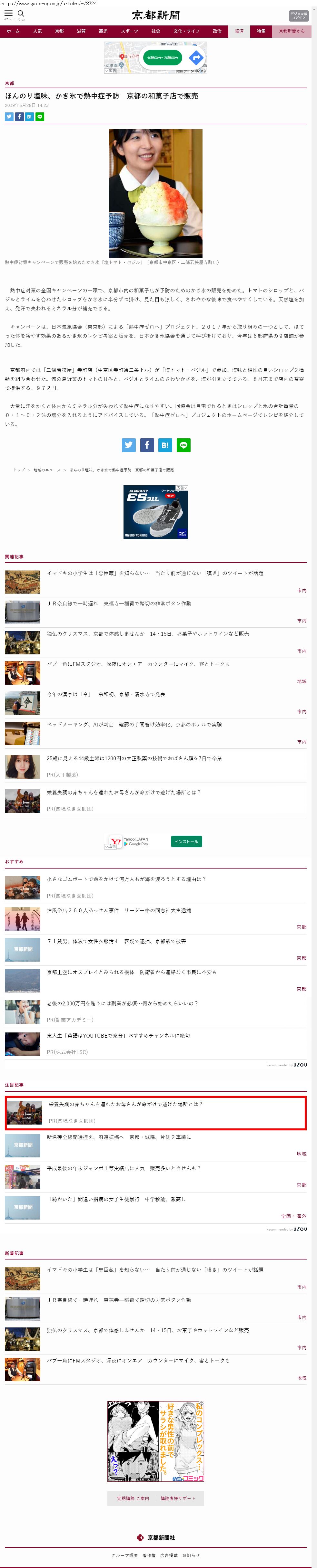Switch to the 経済 tab
317x1568 pixels.
[x=239, y=31]
